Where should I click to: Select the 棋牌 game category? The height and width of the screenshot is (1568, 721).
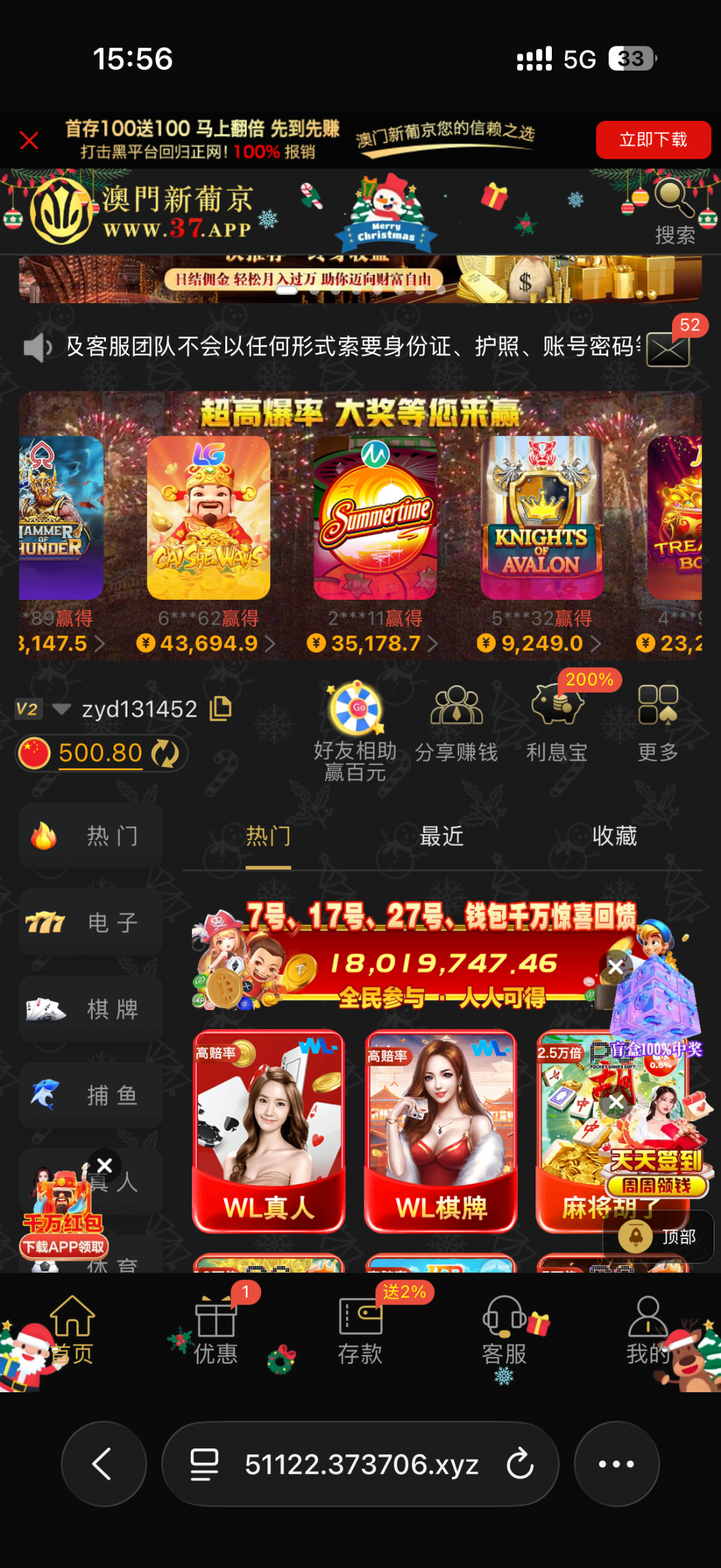click(91, 1009)
